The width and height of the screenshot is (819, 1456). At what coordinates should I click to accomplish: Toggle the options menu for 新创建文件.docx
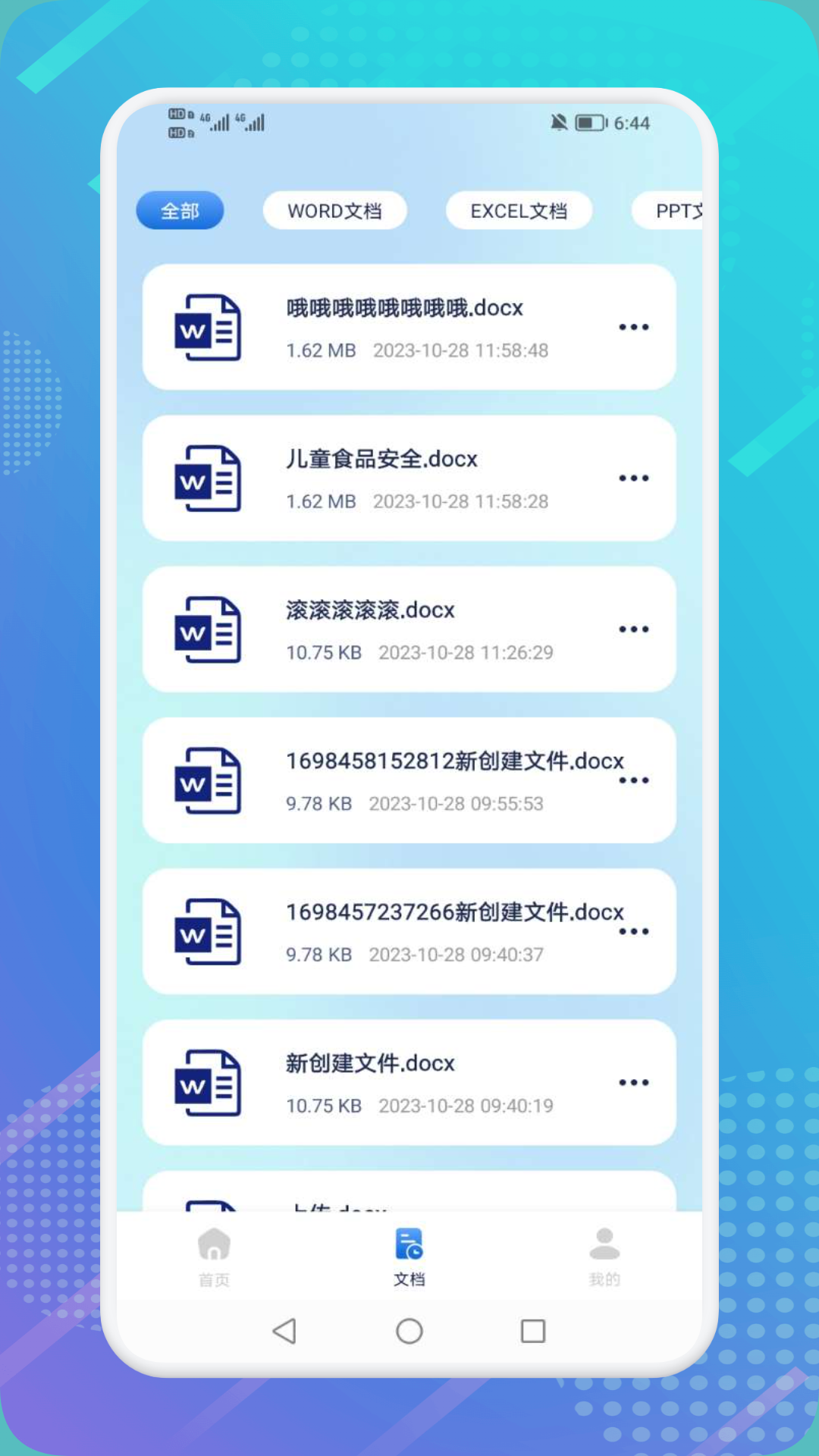[634, 1082]
